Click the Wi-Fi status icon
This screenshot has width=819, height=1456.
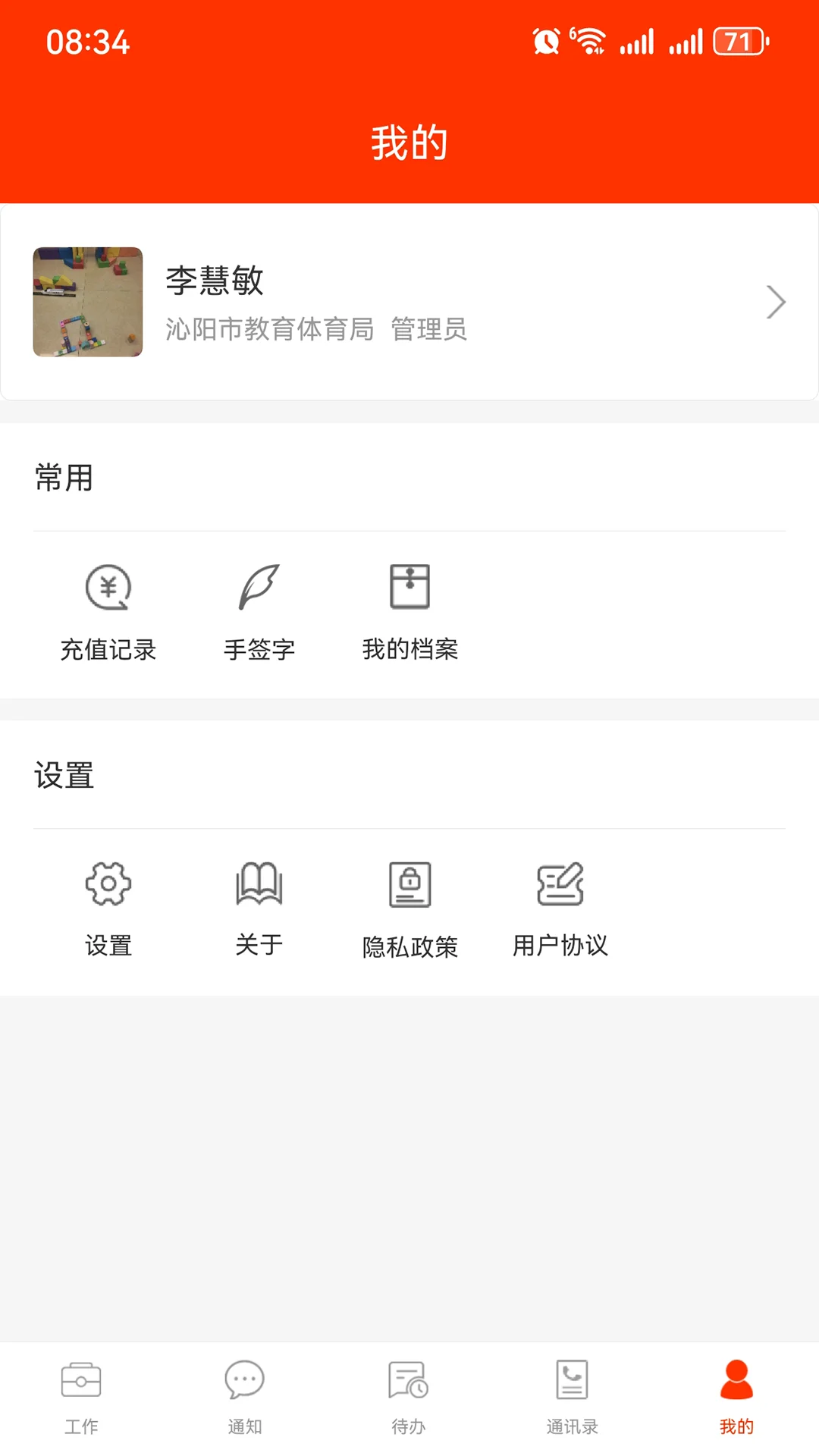[x=590, y=42]
